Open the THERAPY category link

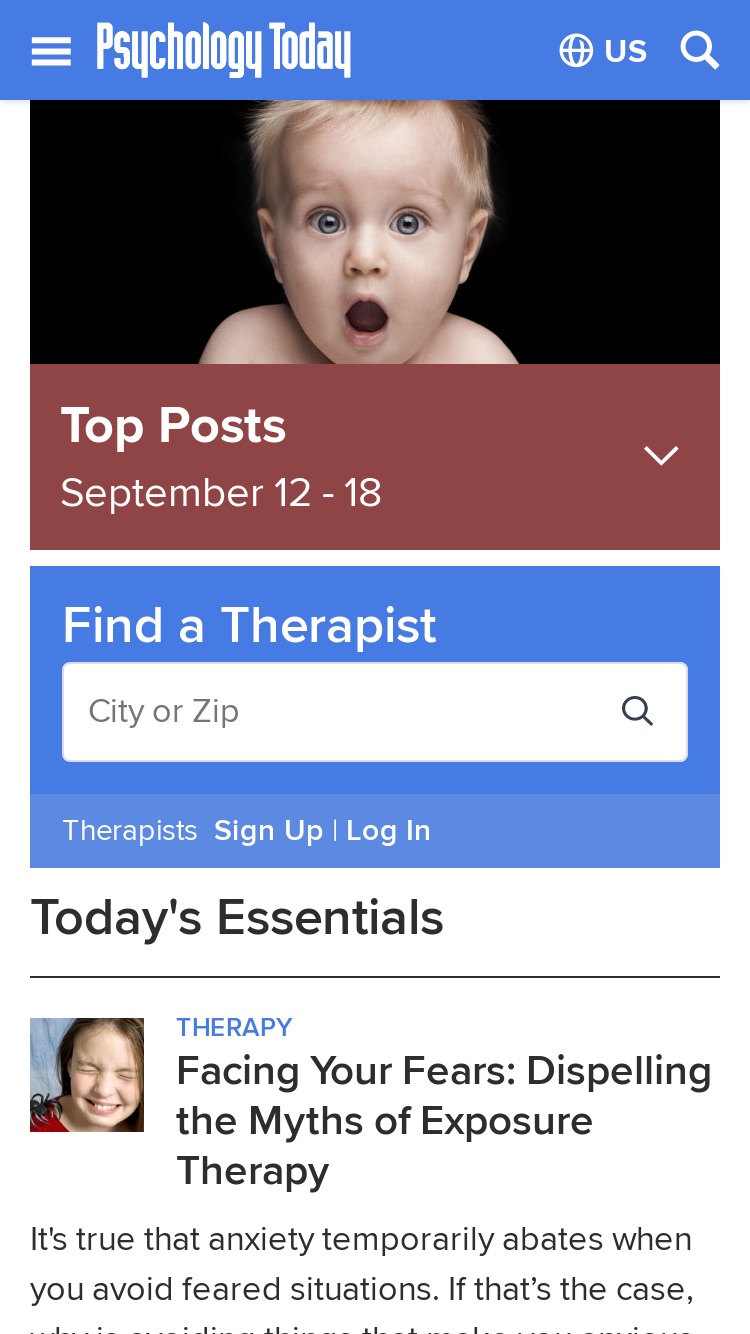[234, 1027]
